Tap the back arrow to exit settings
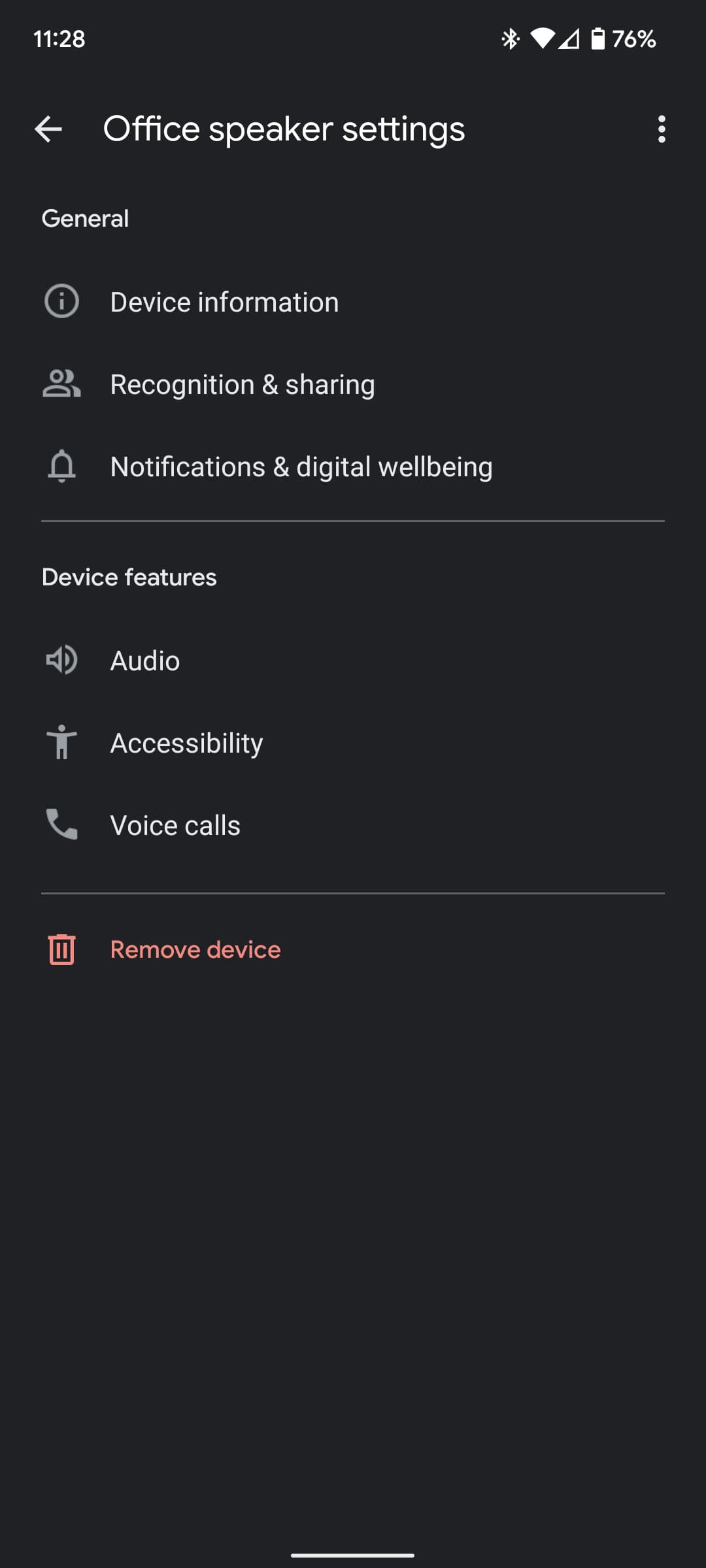This screenshot has height=1568, width=706. click(x=48, y=129)
